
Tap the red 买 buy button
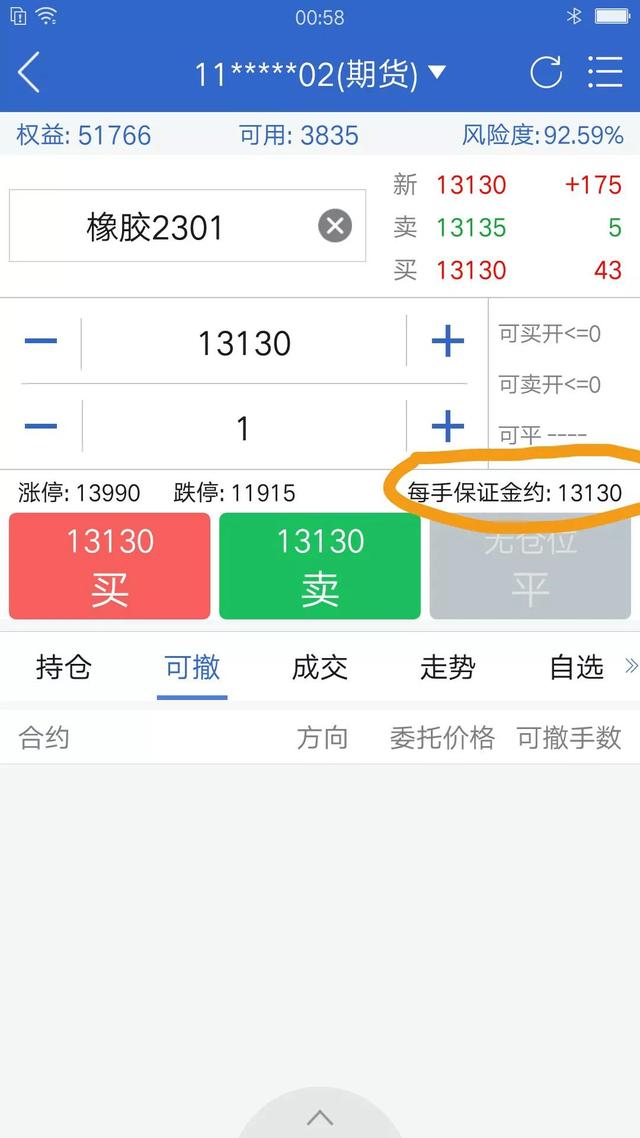[x=110, y=566]
